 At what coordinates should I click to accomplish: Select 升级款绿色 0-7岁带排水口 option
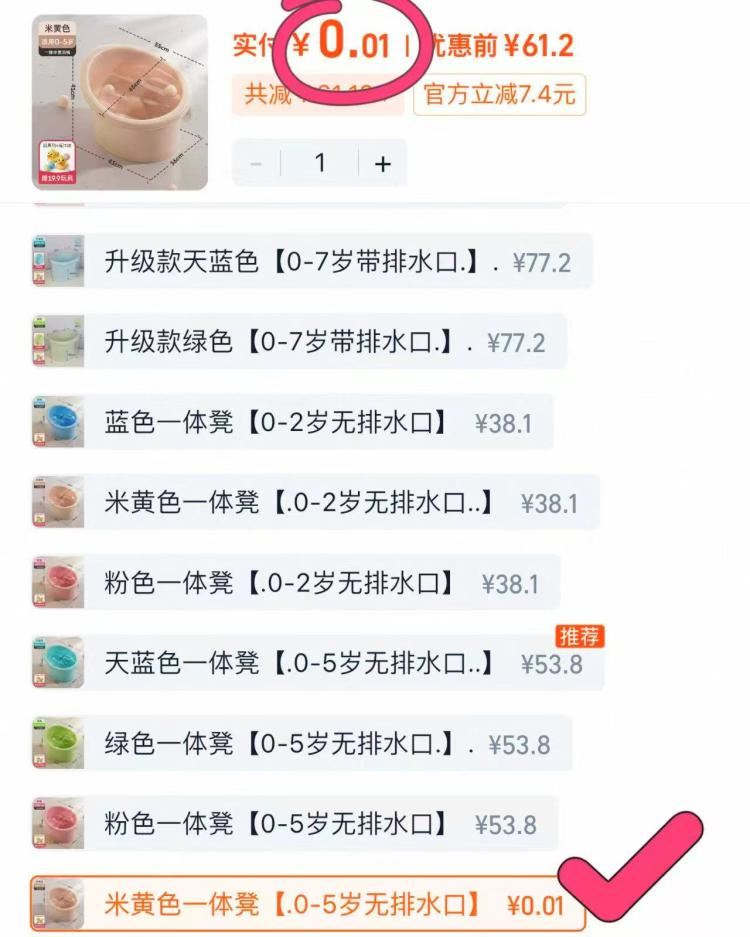[x=298, y=342]
